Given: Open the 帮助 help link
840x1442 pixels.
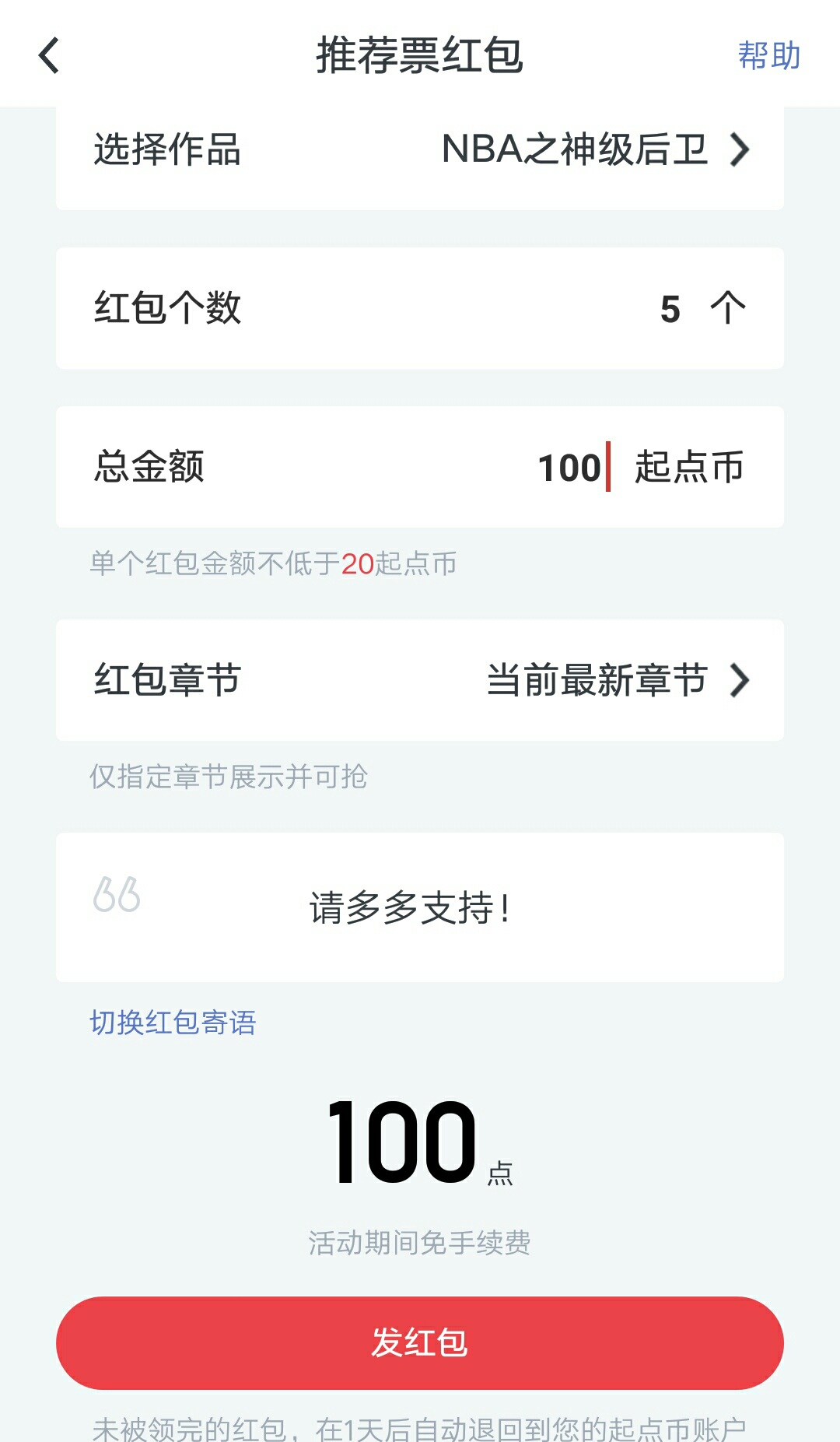Looking at the screenshot, I should (x=768, y=56).
